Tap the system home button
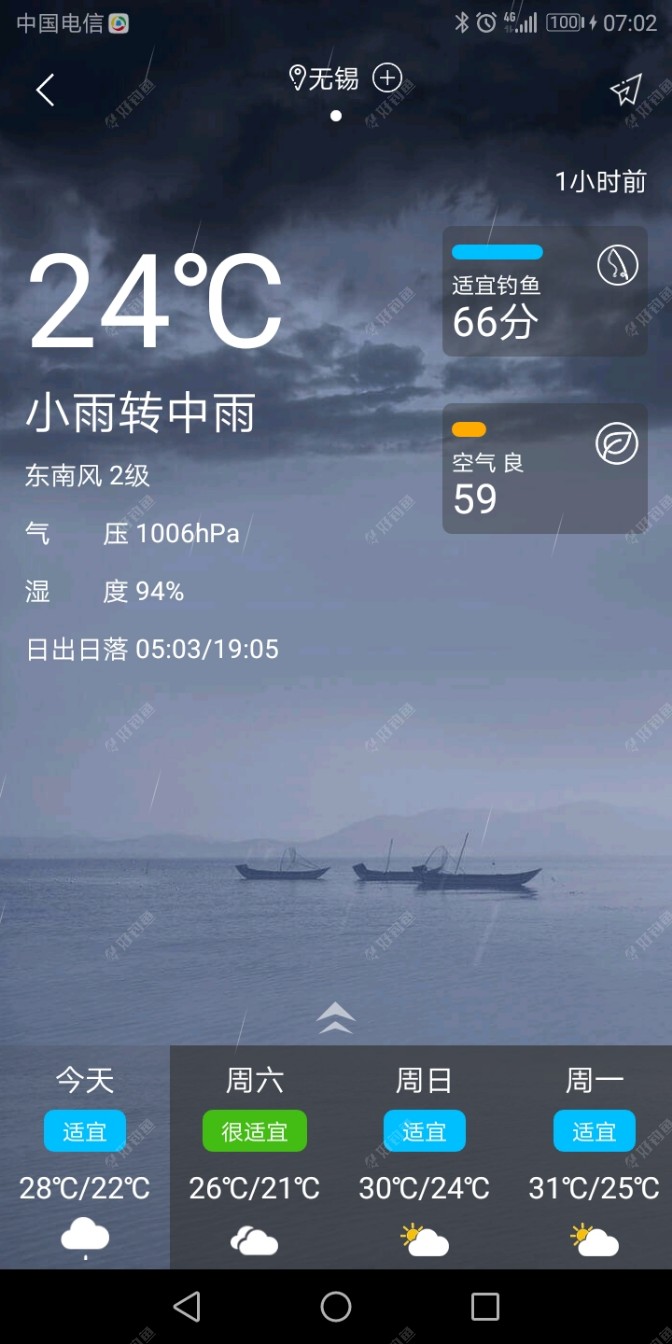The width and height of the screenshot is (672, 1344). pyautogui.click(x=336, y=1306)
